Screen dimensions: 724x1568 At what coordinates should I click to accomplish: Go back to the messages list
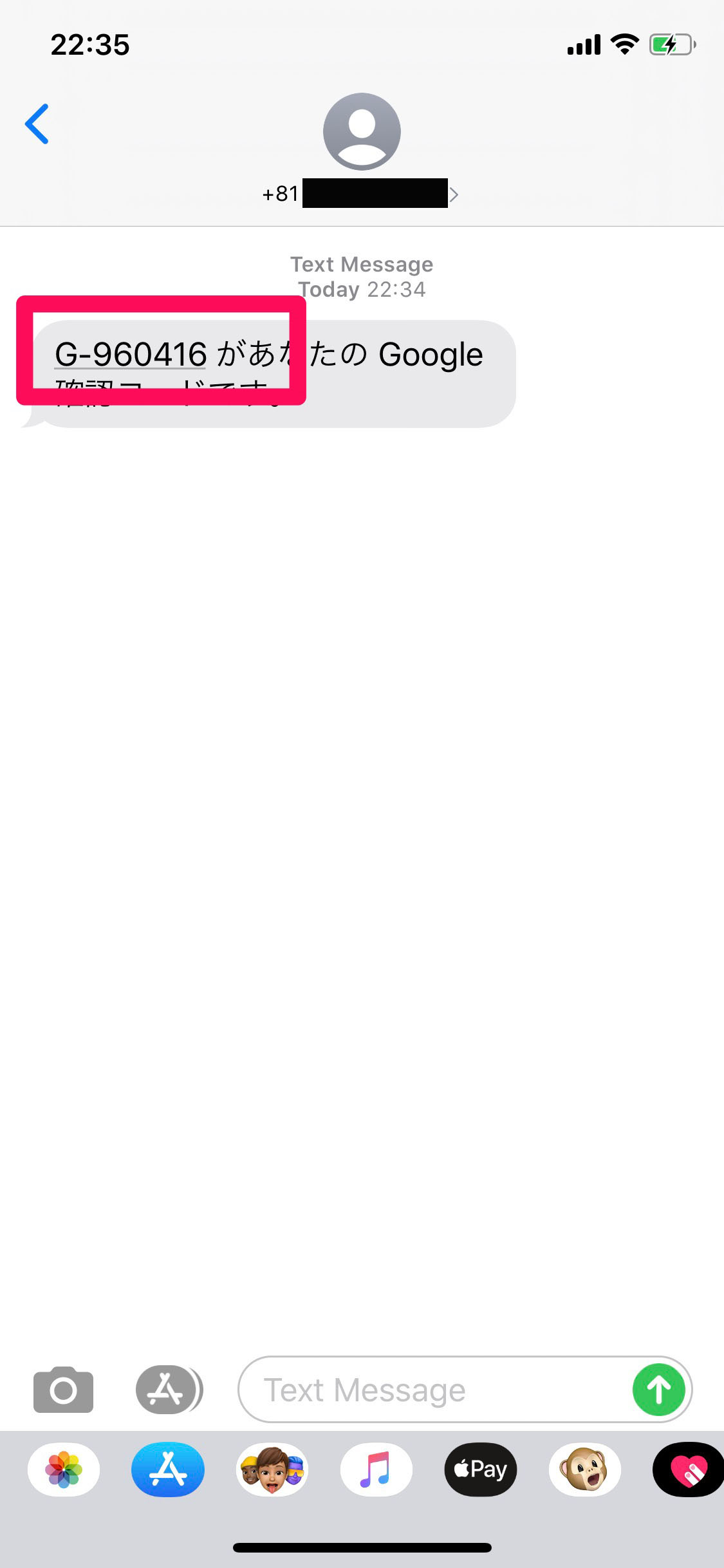coord(37,124)
